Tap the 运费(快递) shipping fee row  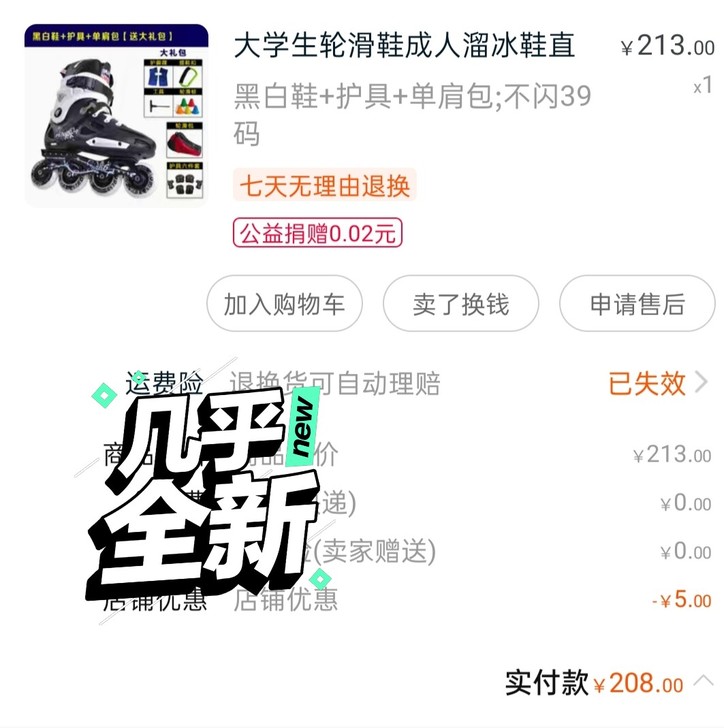[x=280, y=503]
